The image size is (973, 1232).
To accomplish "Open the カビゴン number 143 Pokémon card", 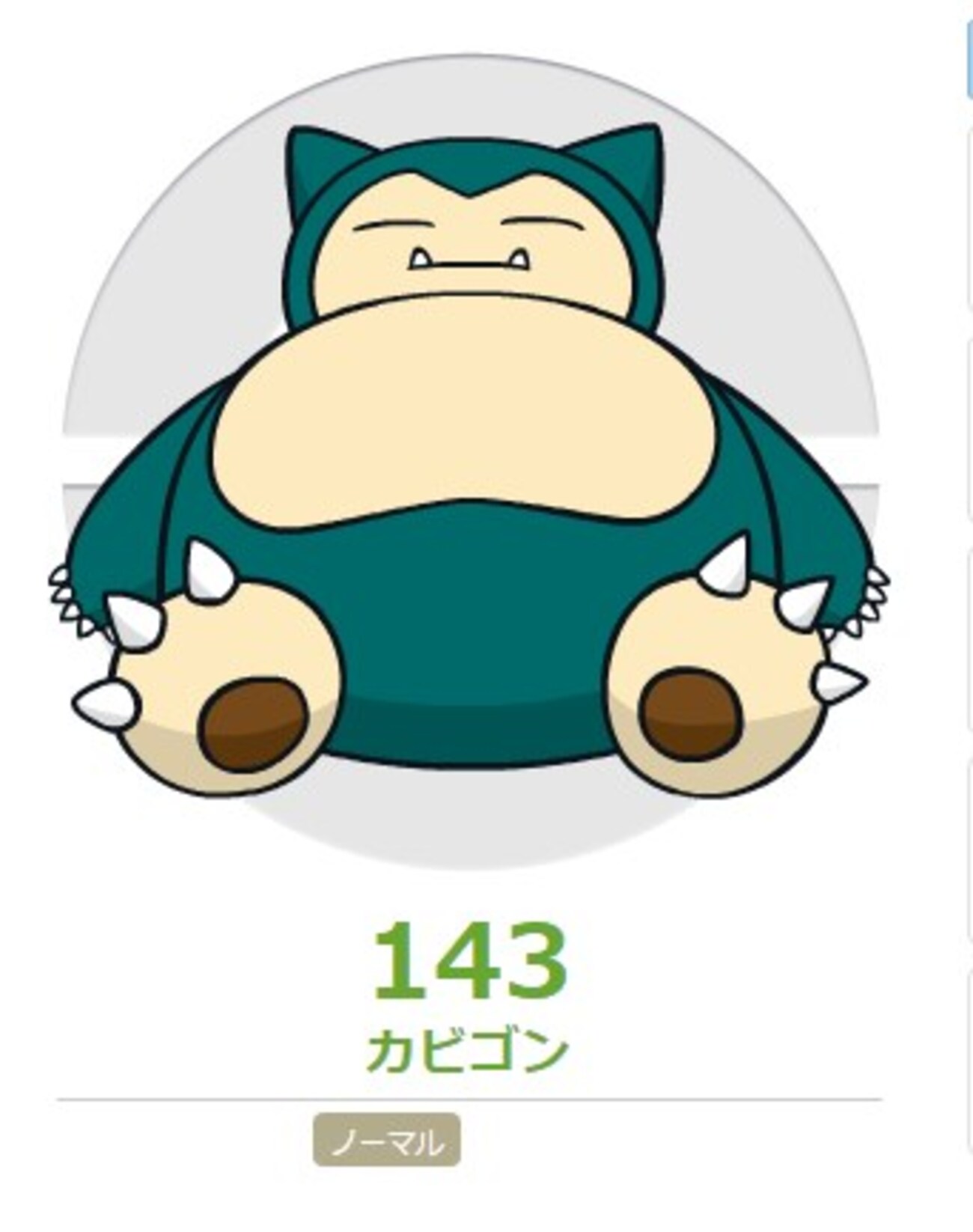I will [469, 464].
